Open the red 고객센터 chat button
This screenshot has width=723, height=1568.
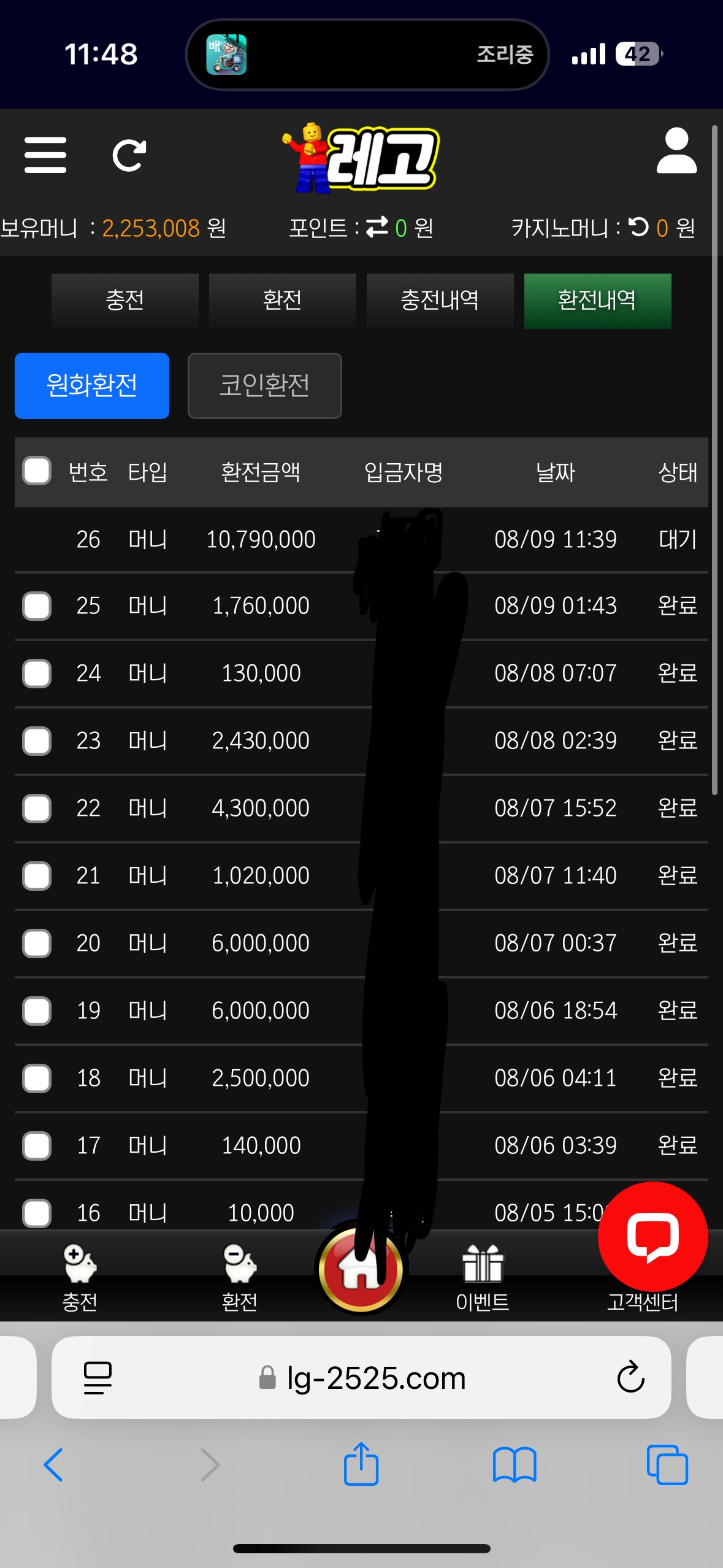point(653,1237)
